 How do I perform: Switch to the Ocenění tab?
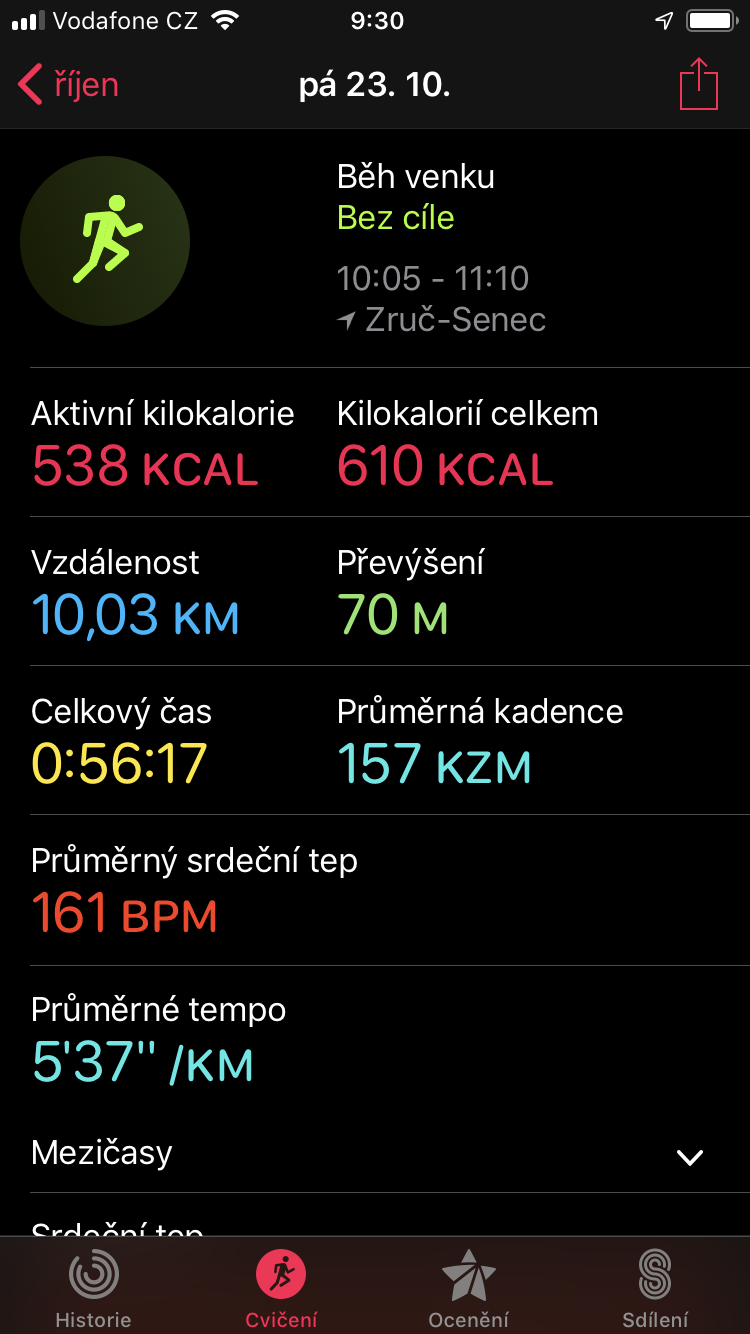[468, 1288]
